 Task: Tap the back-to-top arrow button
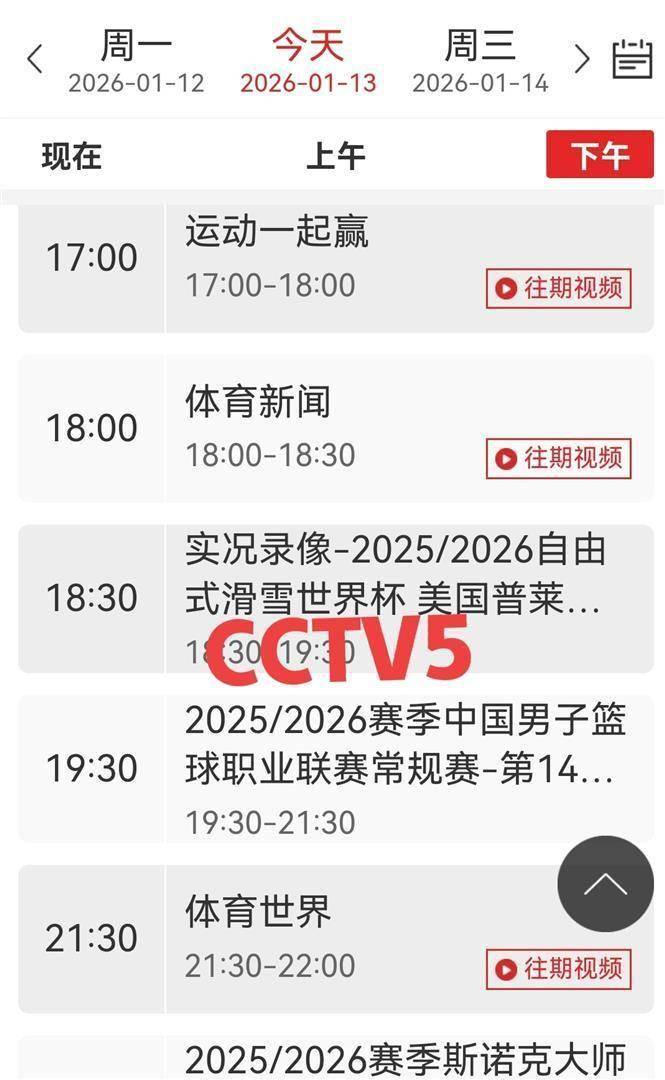605,884
